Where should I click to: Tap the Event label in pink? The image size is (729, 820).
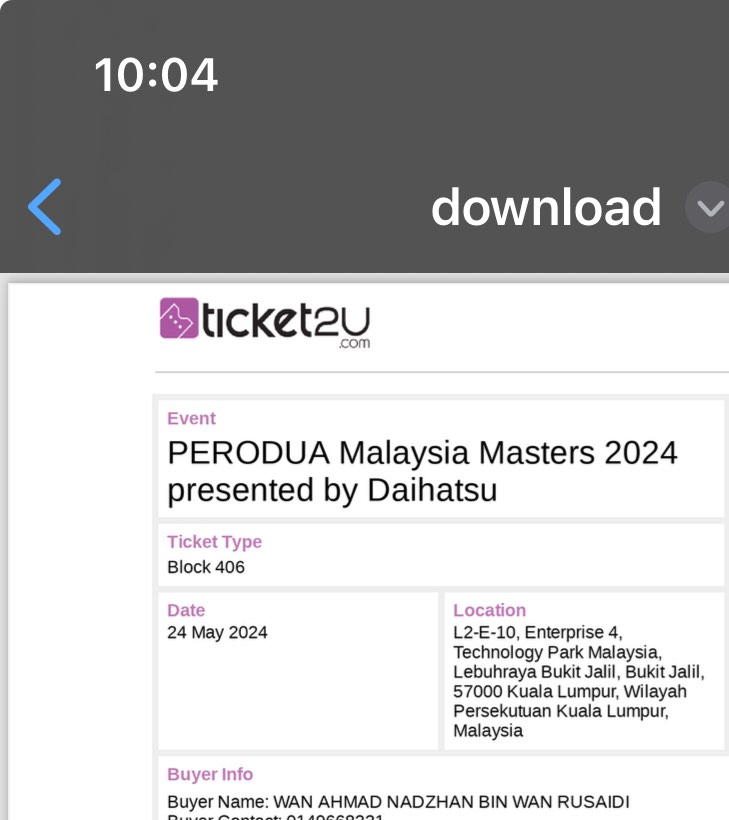191,418
